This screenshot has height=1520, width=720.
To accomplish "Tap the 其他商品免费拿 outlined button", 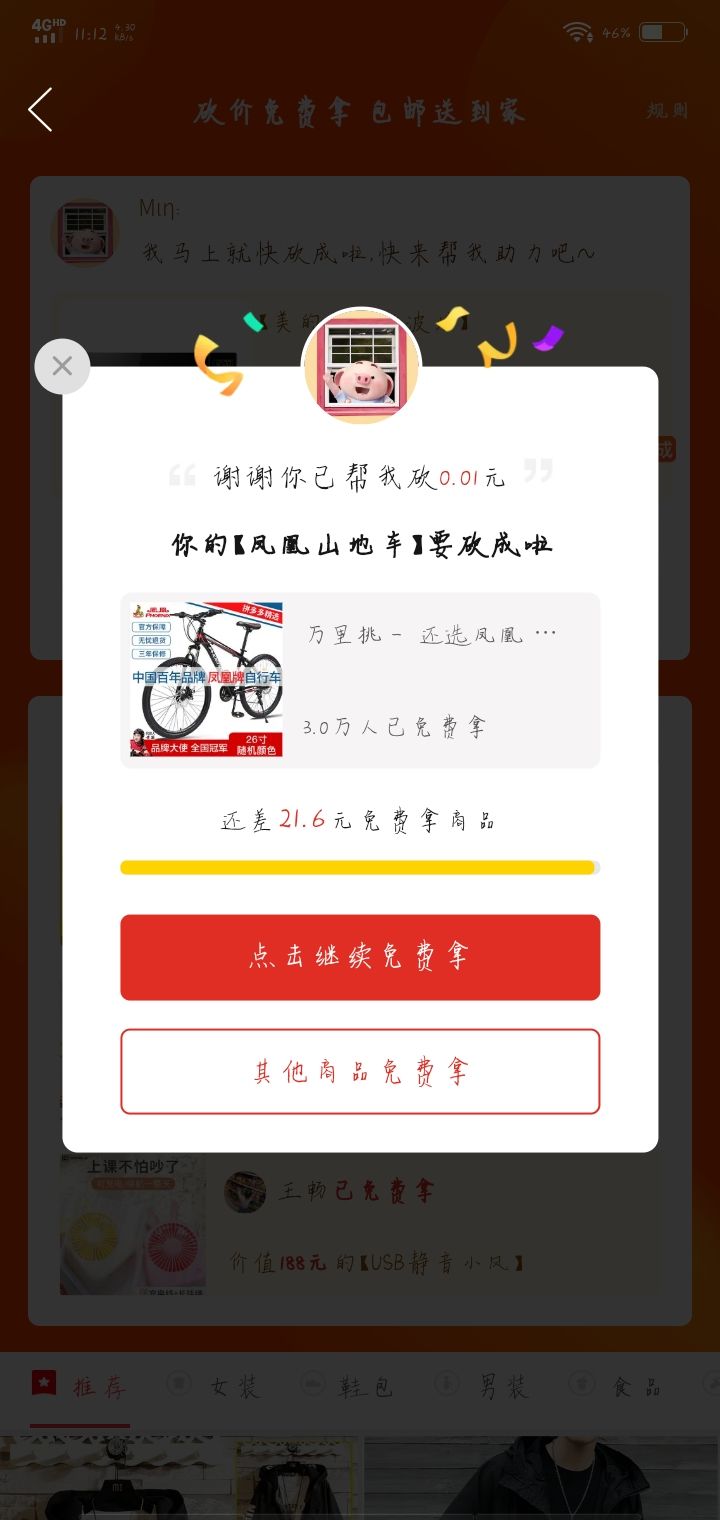I will coord(359,1071).
